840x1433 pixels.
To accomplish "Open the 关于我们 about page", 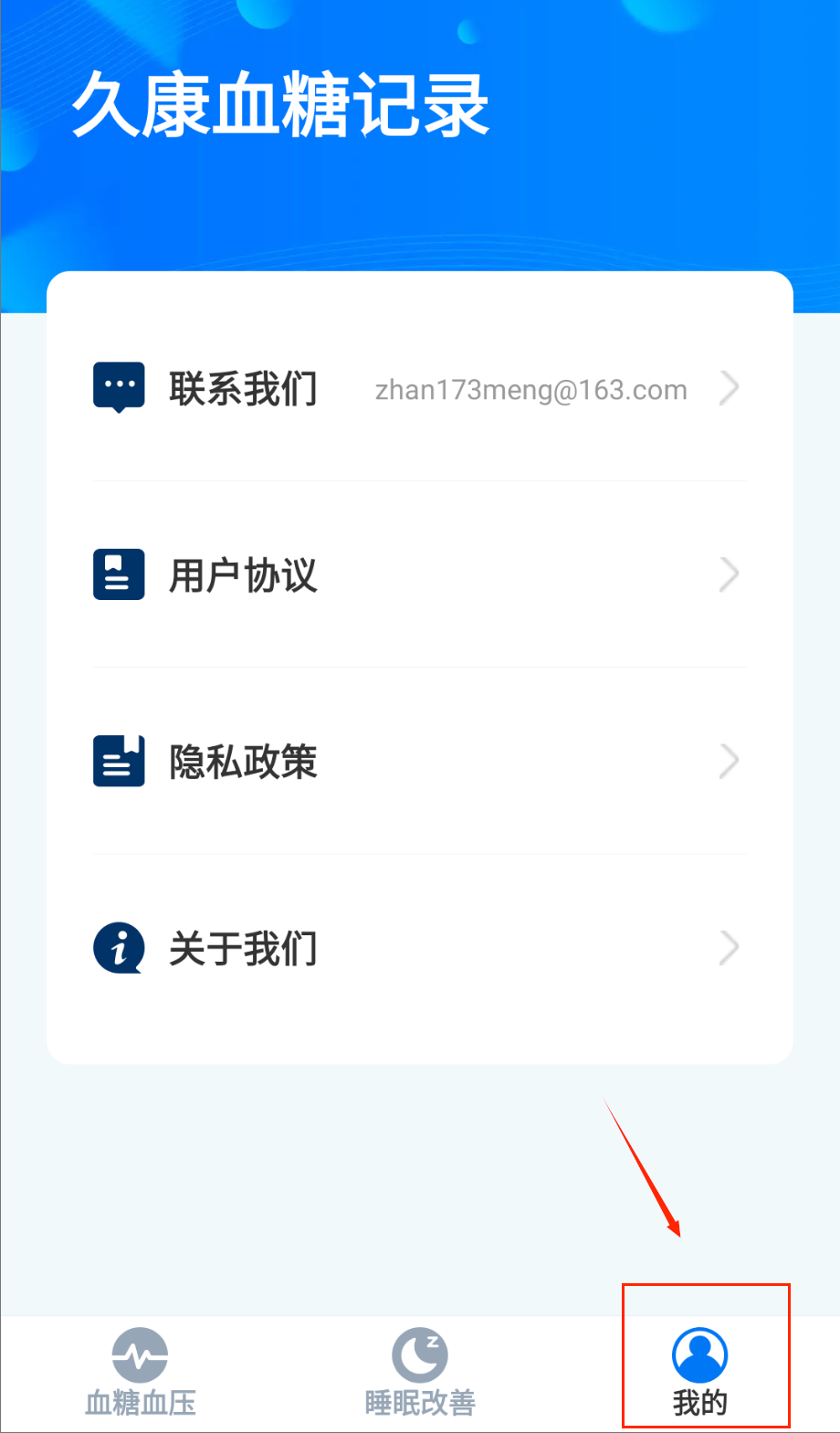I will click(419, 948).
